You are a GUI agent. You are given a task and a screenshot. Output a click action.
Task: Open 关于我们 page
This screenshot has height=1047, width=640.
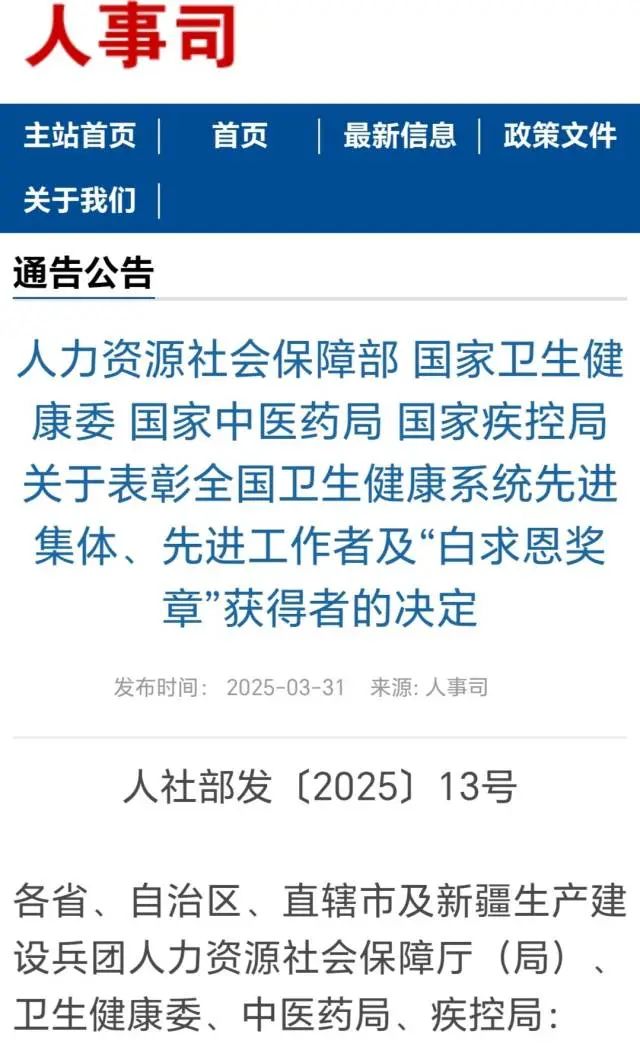pos(80,200)
